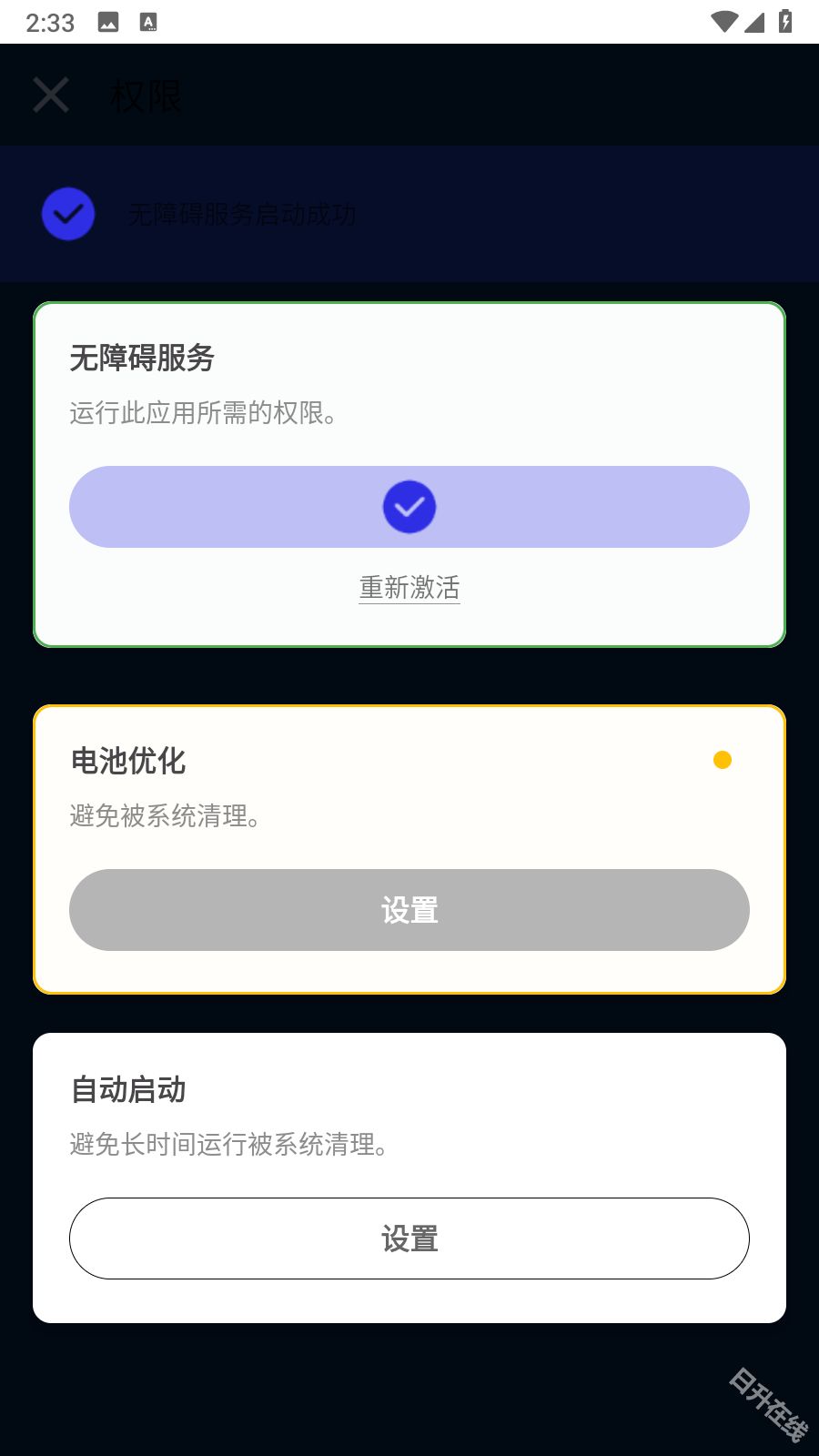Click the gallery icon in the status bar
Screen dimensions: 819x1456
(x=109, y=22)
